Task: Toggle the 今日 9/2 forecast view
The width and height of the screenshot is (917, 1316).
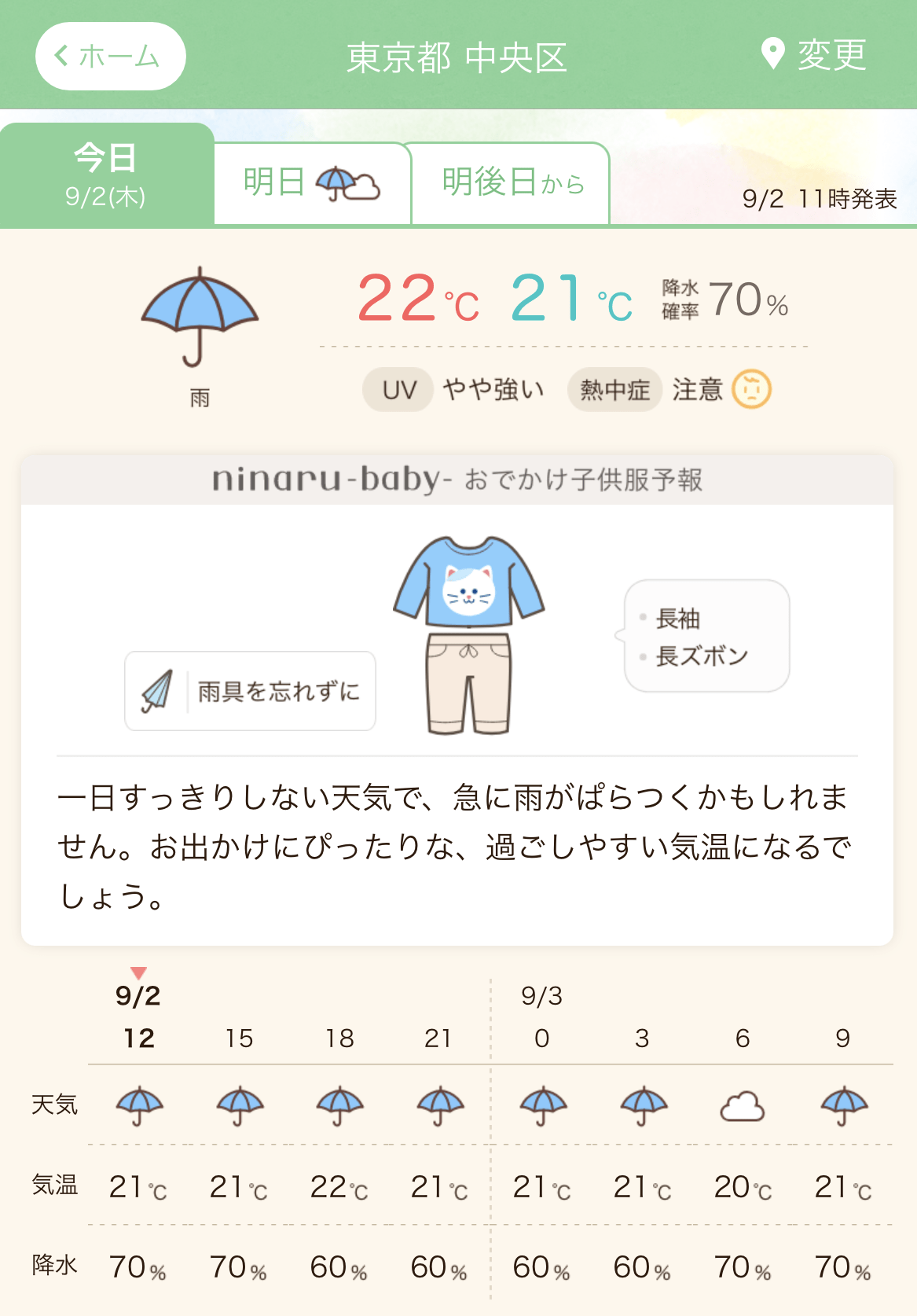Action: point(105,171)
